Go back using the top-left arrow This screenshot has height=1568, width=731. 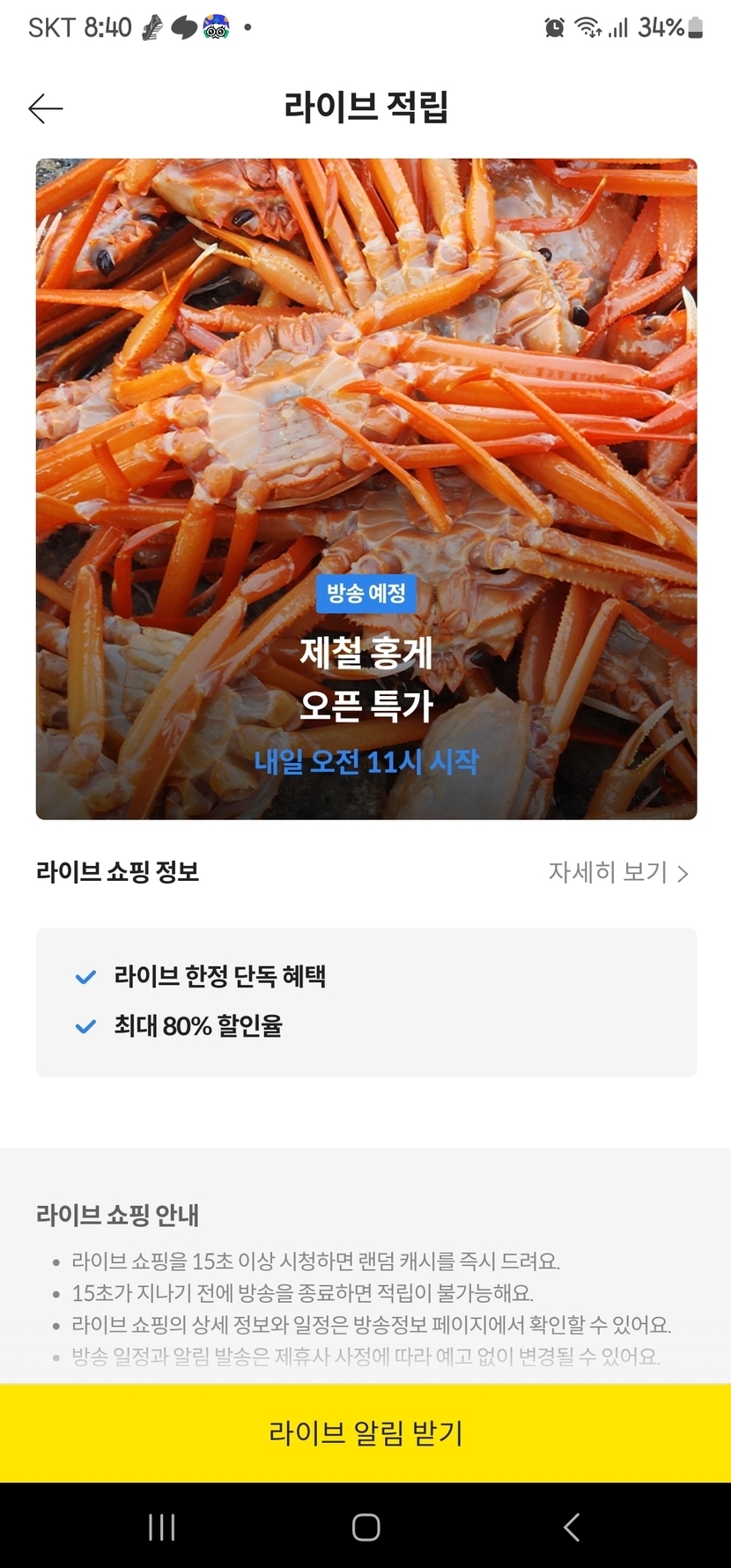pyautogui.click(x=46, y=108)
